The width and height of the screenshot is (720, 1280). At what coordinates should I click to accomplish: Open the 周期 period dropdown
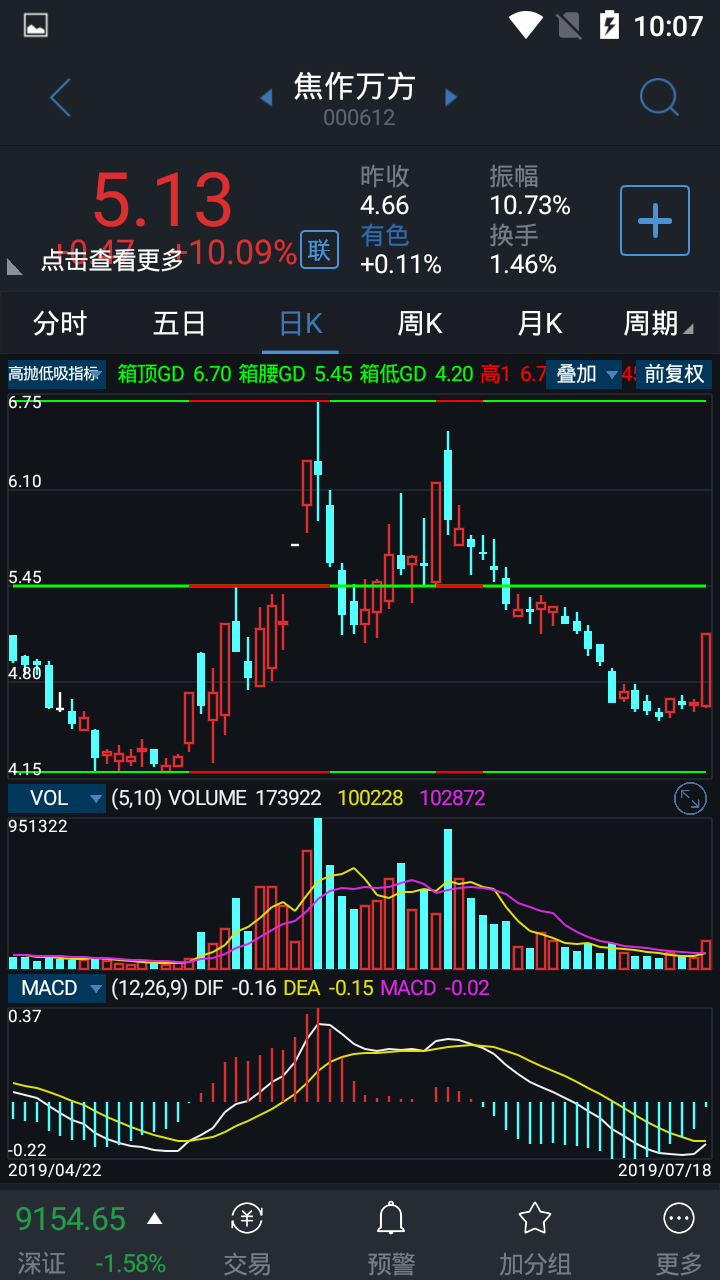657,324
